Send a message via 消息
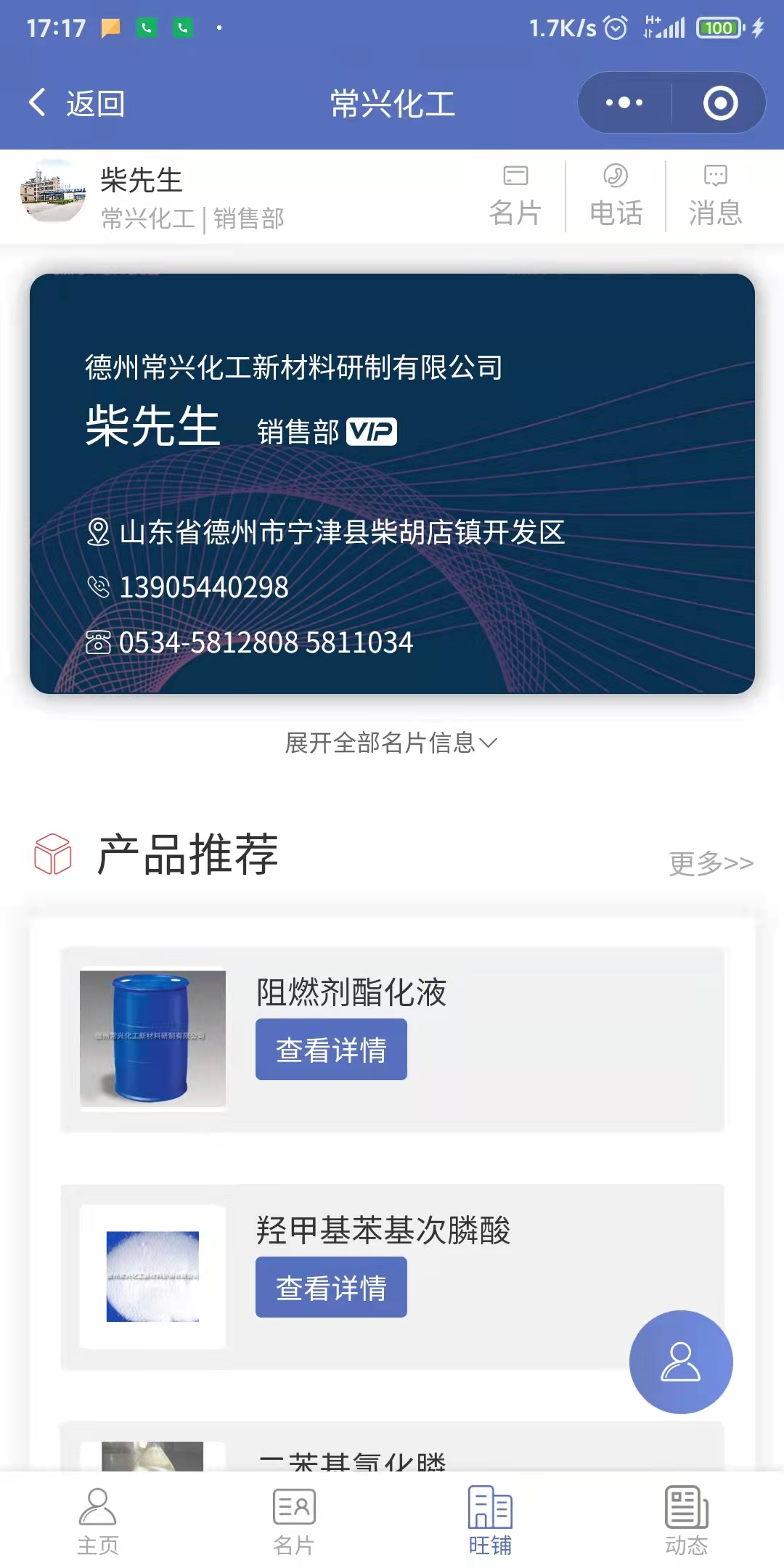Screen dimensions: 784x1568 715,196
